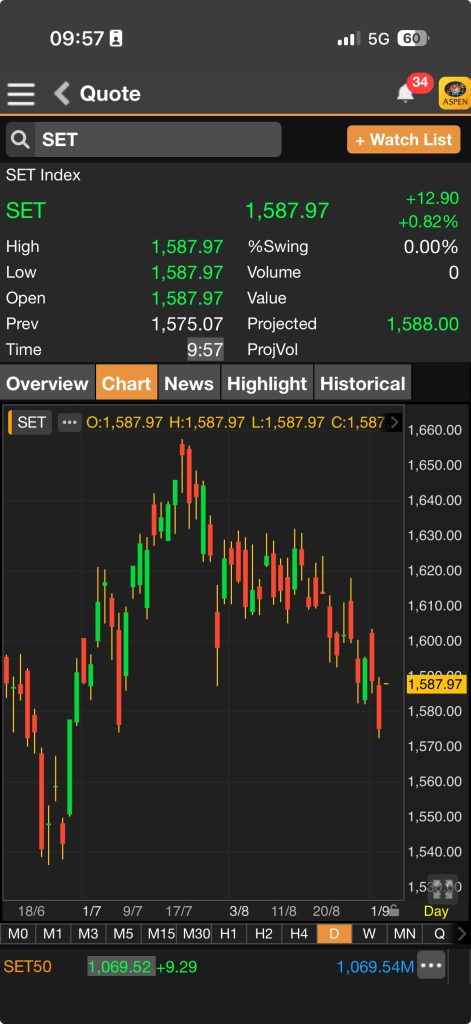Expand the OHLC info arrow
Screen dimensions: 471x1024
point(395,423)
